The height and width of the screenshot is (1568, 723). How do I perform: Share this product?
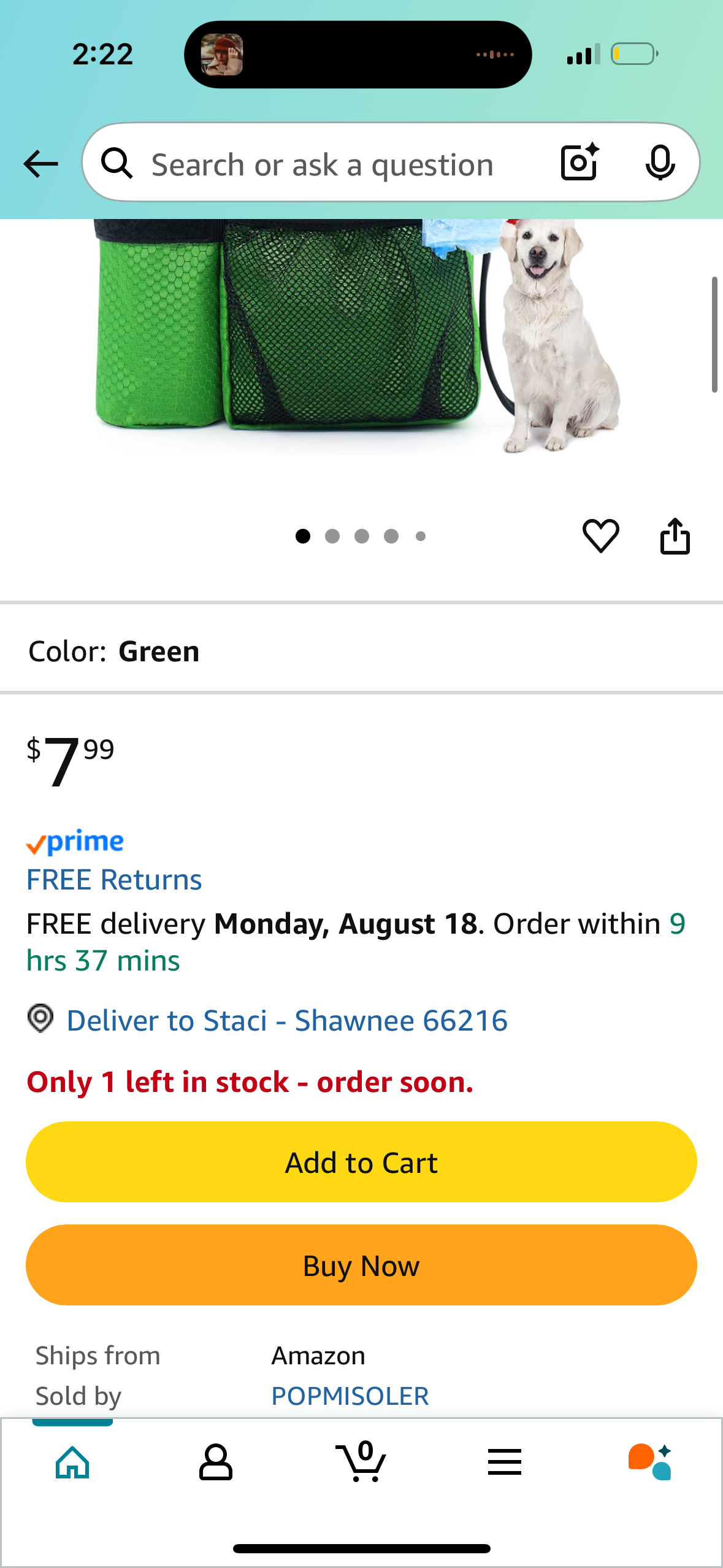675,536
